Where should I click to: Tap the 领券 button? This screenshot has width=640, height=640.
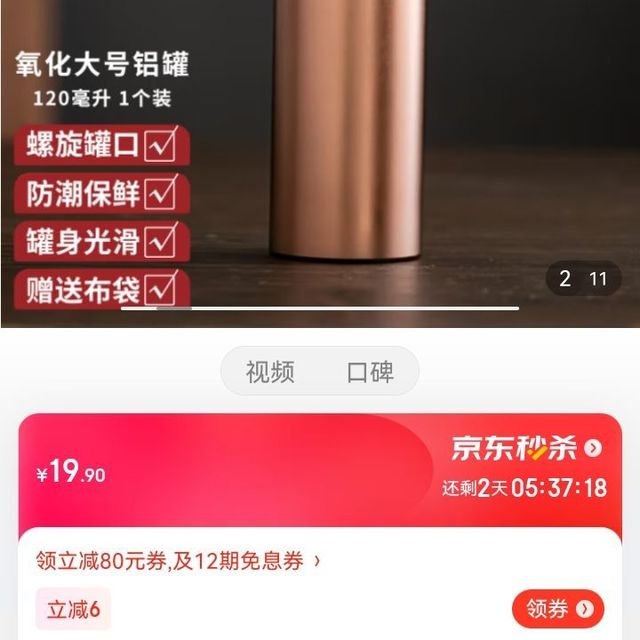tap(558, 609)
